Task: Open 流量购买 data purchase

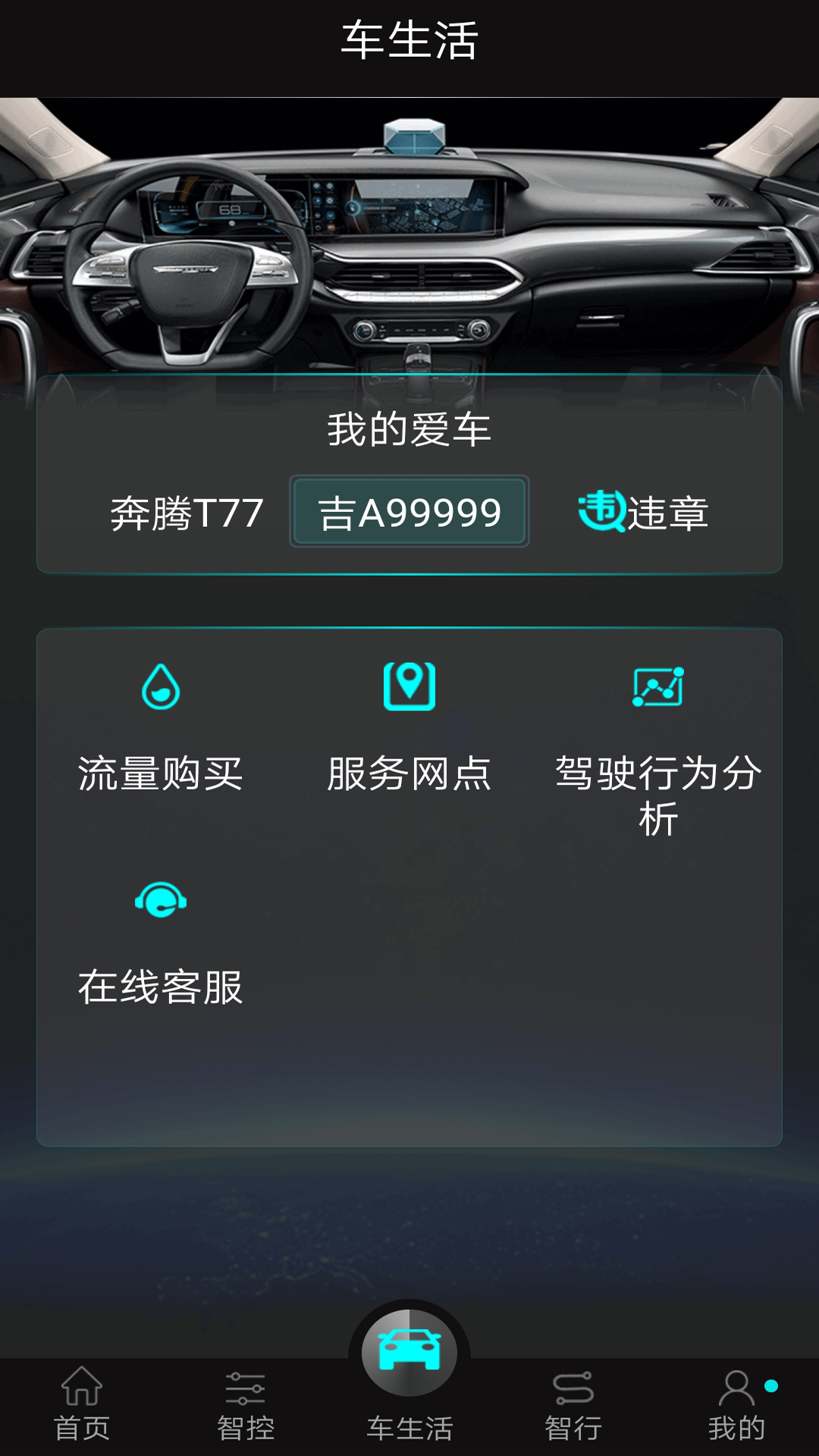Action: pos(161,728)
